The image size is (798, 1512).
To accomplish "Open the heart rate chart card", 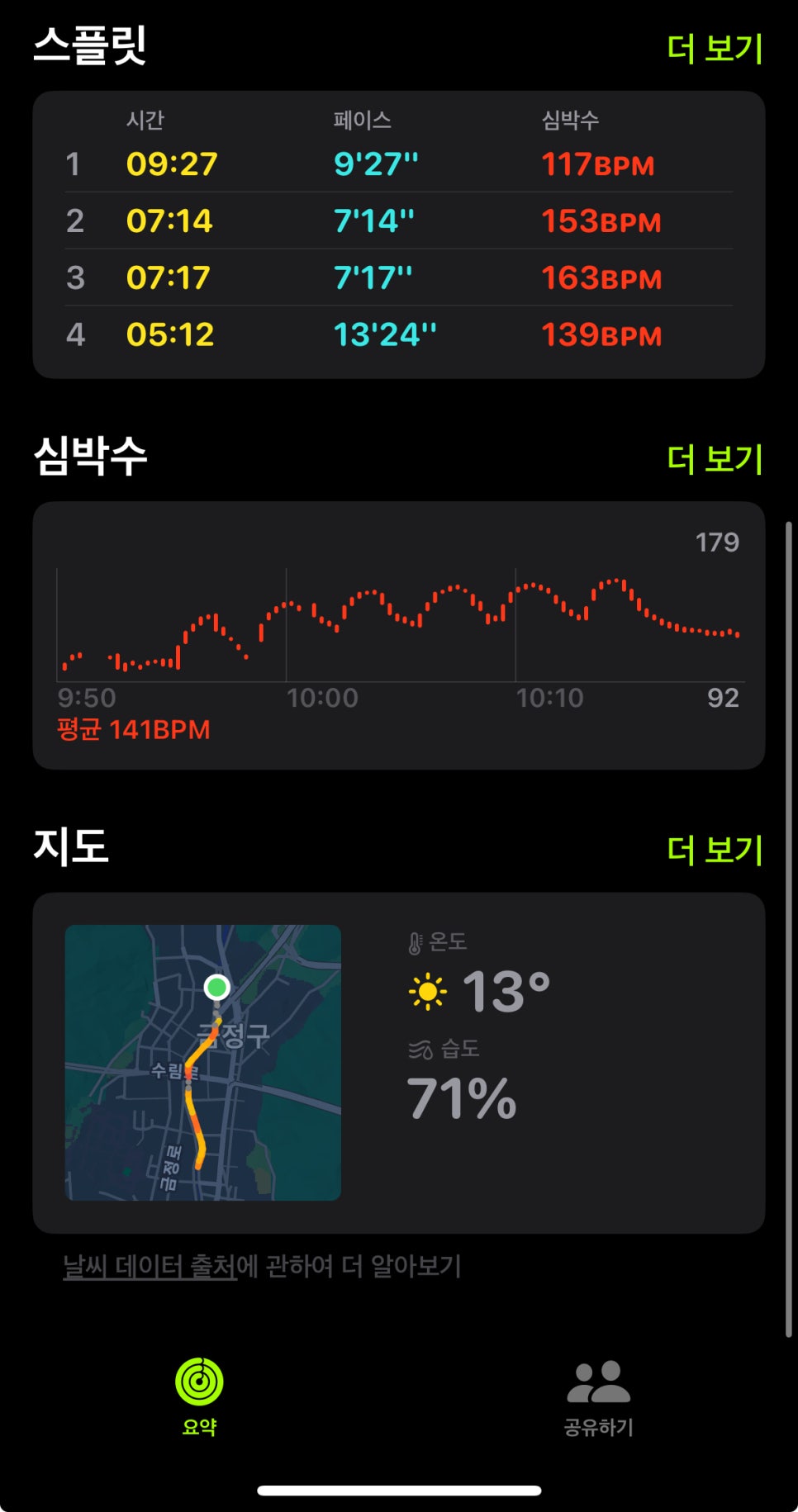I will (399, 635).
